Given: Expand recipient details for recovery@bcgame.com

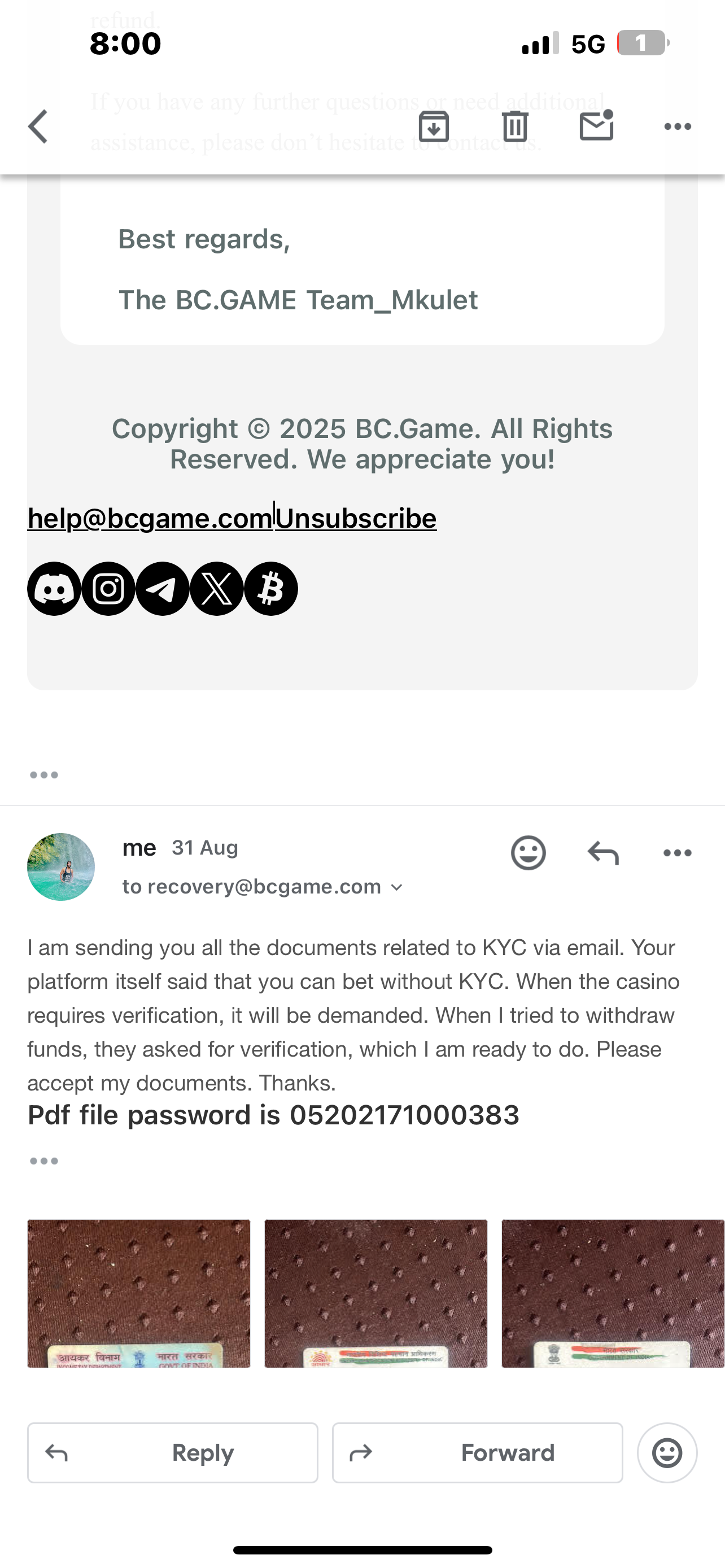Looking at the screenshot, I should point(397,887).
